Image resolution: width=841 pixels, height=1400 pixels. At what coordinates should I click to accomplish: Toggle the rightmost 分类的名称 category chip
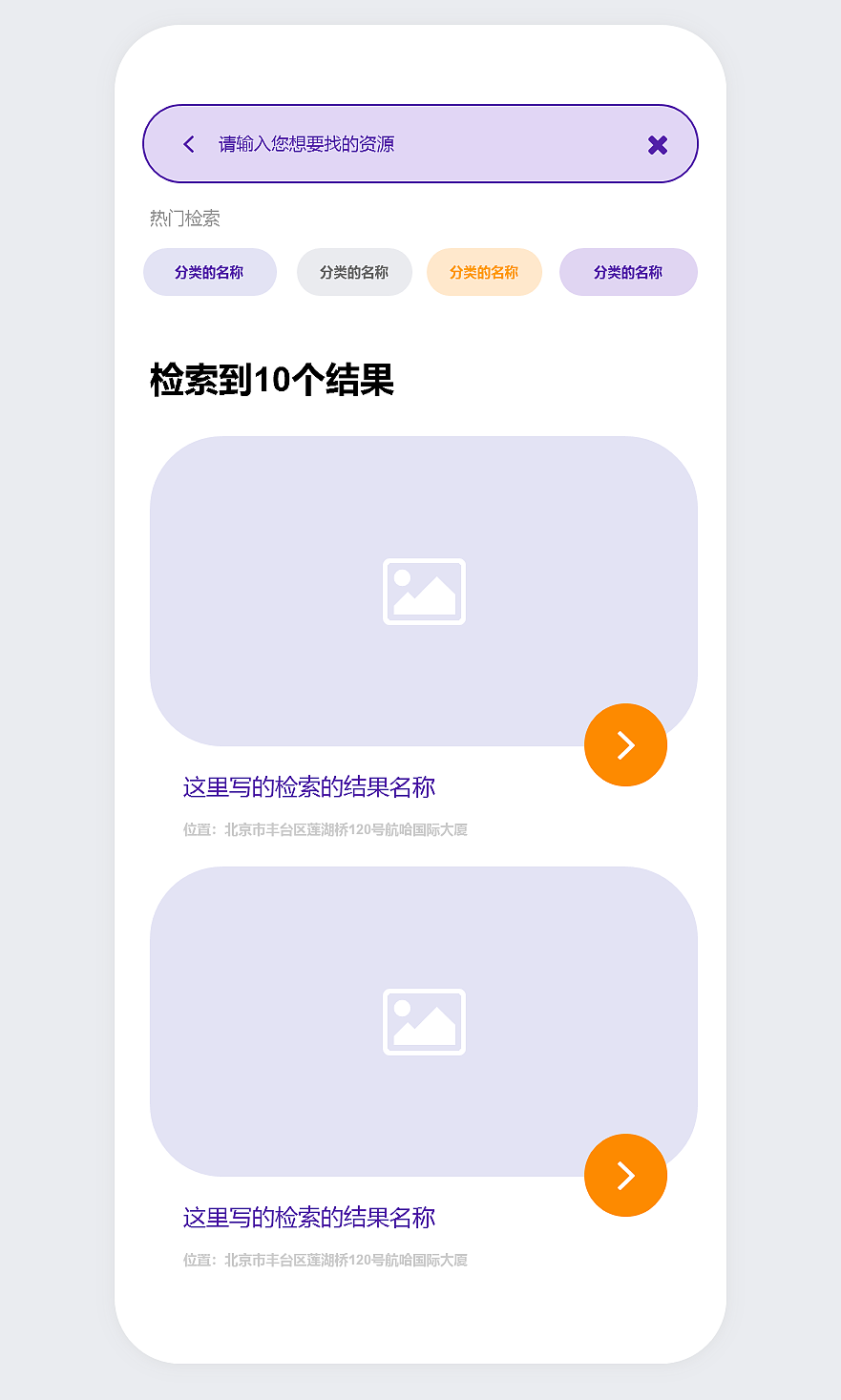pos(628,272)
